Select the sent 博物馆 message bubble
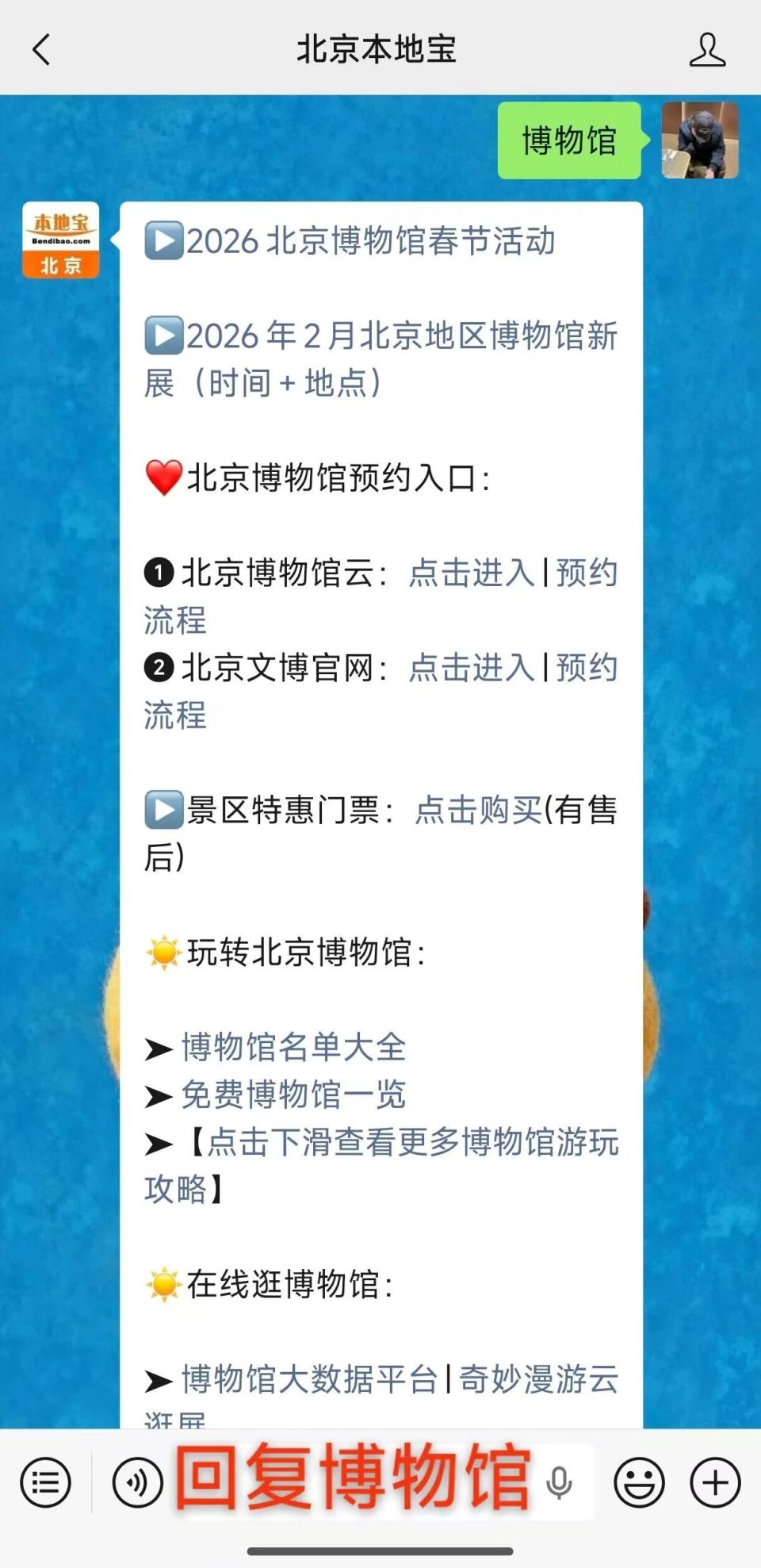The image size is (761, 1568). pyautogui.click(x=568, y=141)
